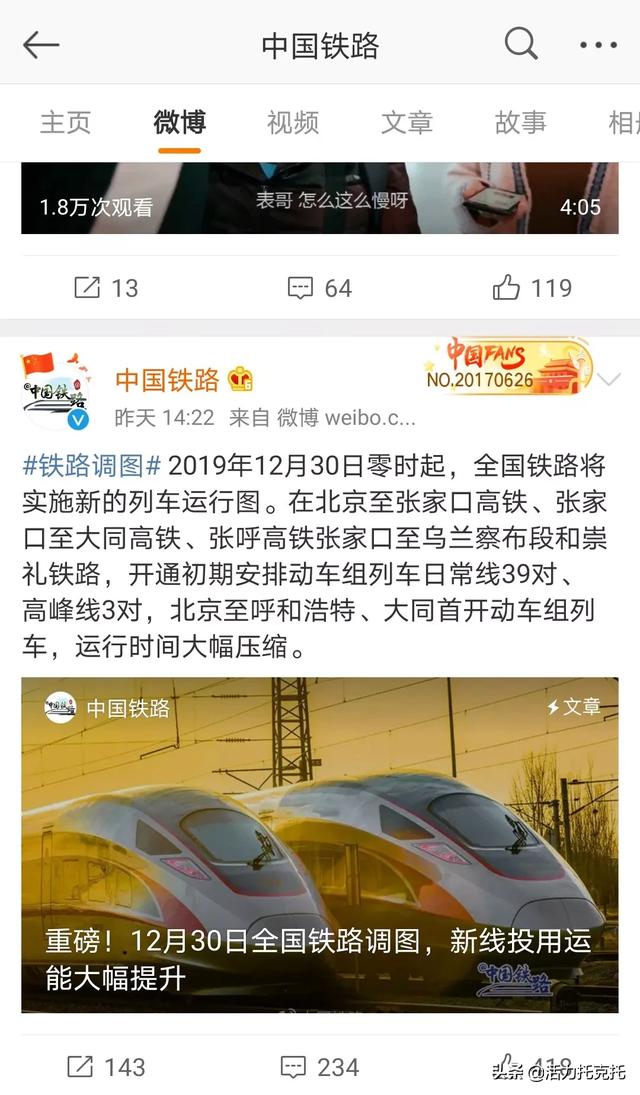This screenshot has height=1095, width=640.
Task: Open the 64 comments on the video post
Action: pyautogui.click(x=320, y=288)
